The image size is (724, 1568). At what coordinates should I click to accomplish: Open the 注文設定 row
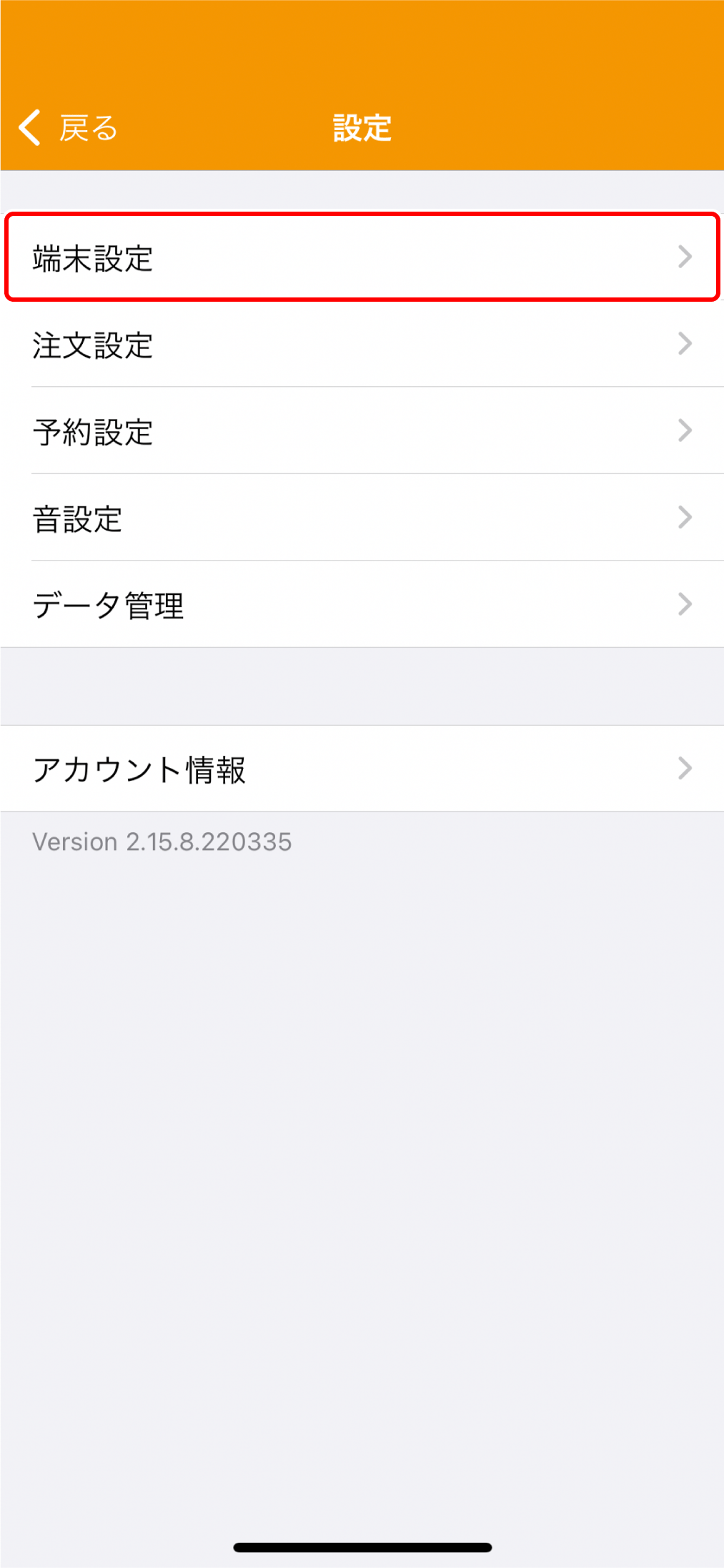(x=362, y=345)
